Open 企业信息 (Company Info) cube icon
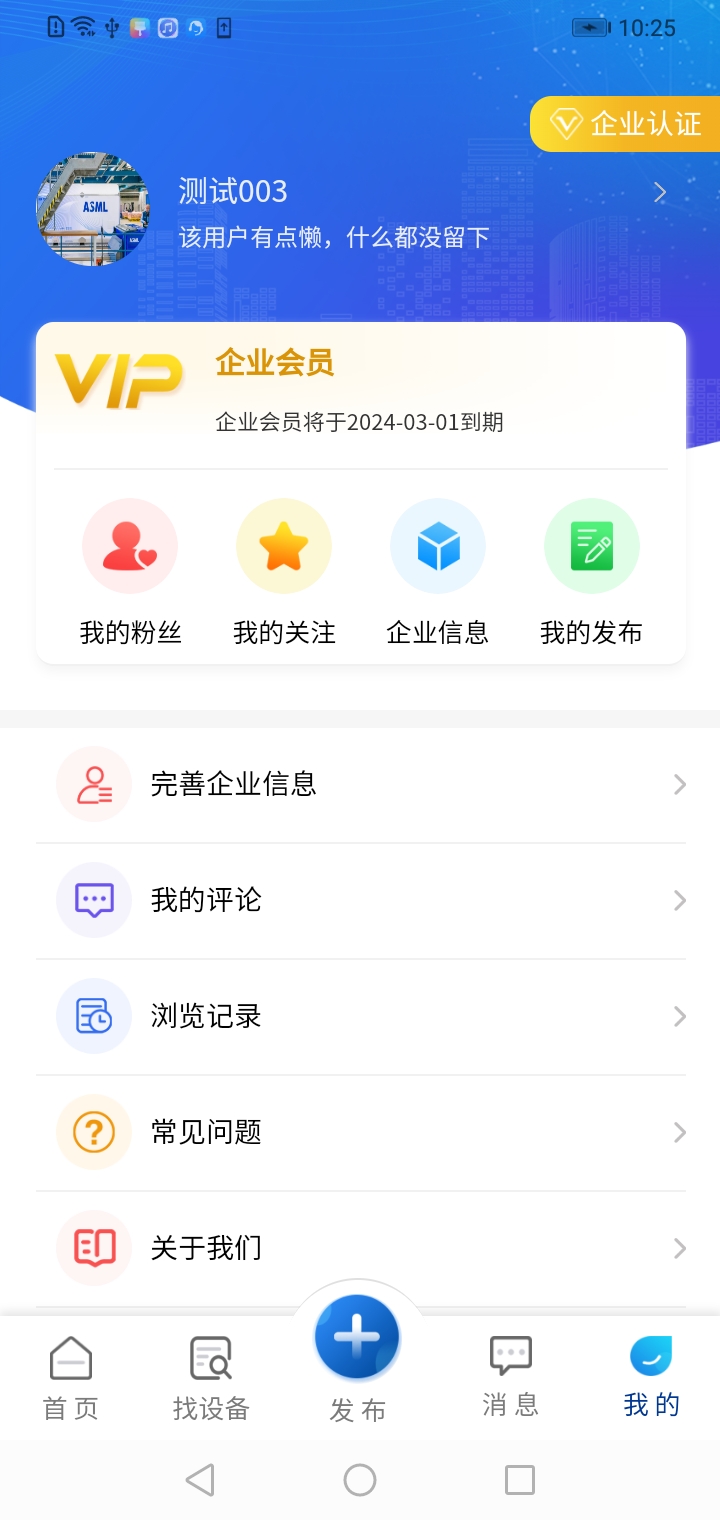This screenshot has width=720, height=1520. click(438, 546)
